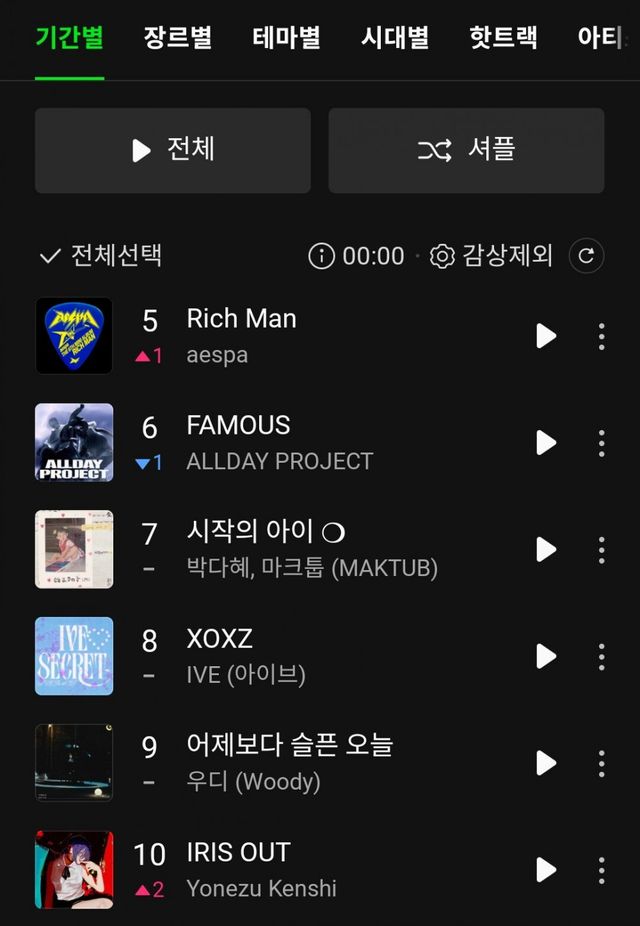Image resolution: width=640 pixels, height=926 pixels.
Task: Open more options for IRIS OUT
Action: pos(601,870)
